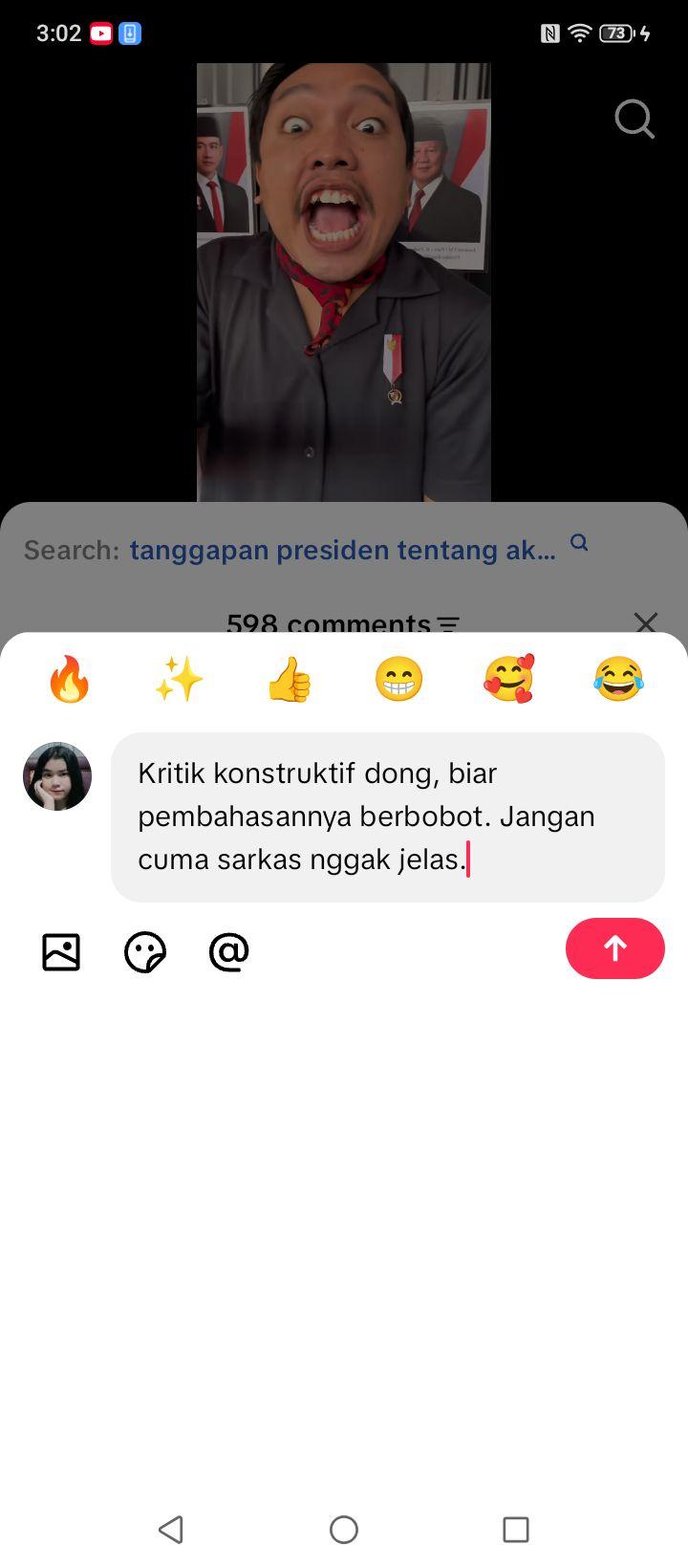
Task: Open the sticker picker
Action: click(145, 952)
